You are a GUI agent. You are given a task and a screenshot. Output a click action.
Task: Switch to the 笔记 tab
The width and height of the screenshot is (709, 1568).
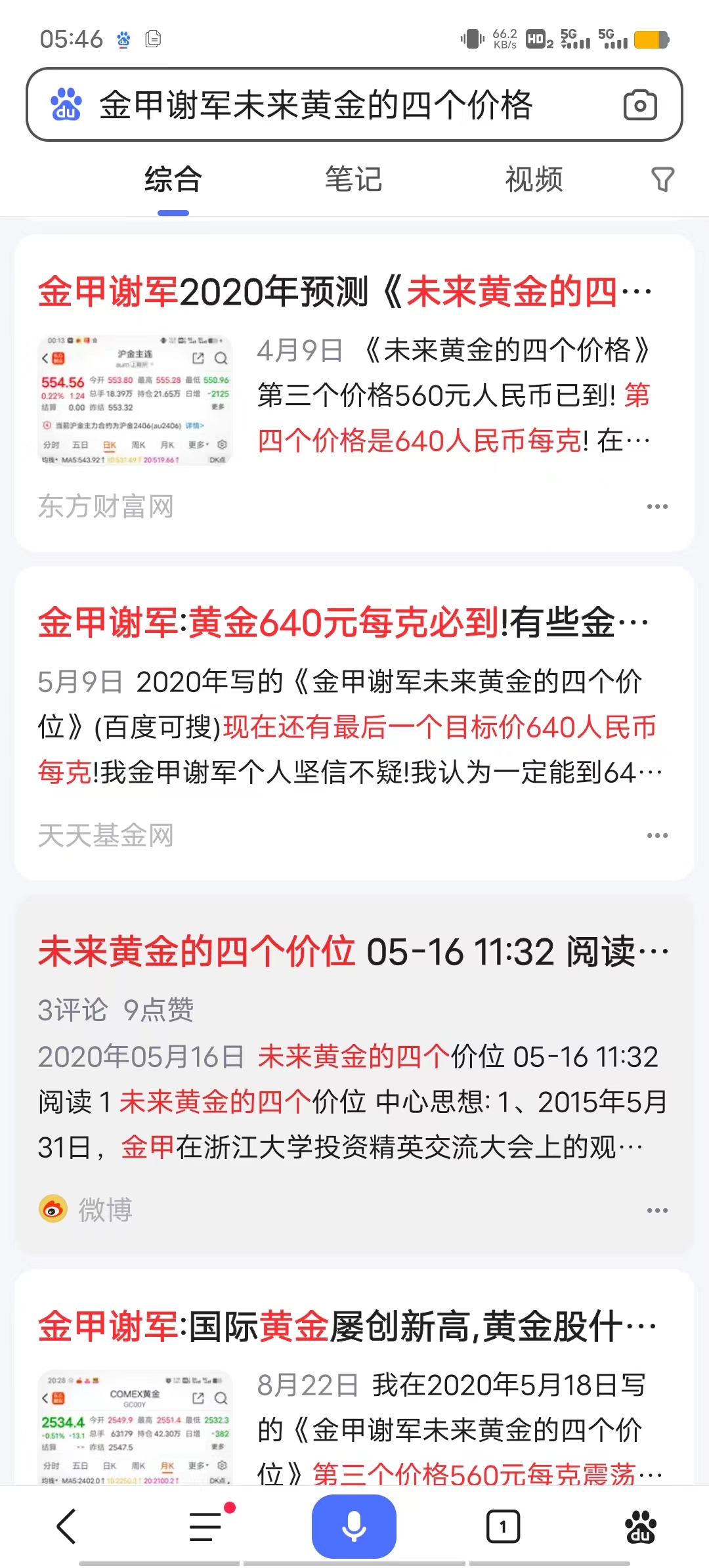(353, 179)
